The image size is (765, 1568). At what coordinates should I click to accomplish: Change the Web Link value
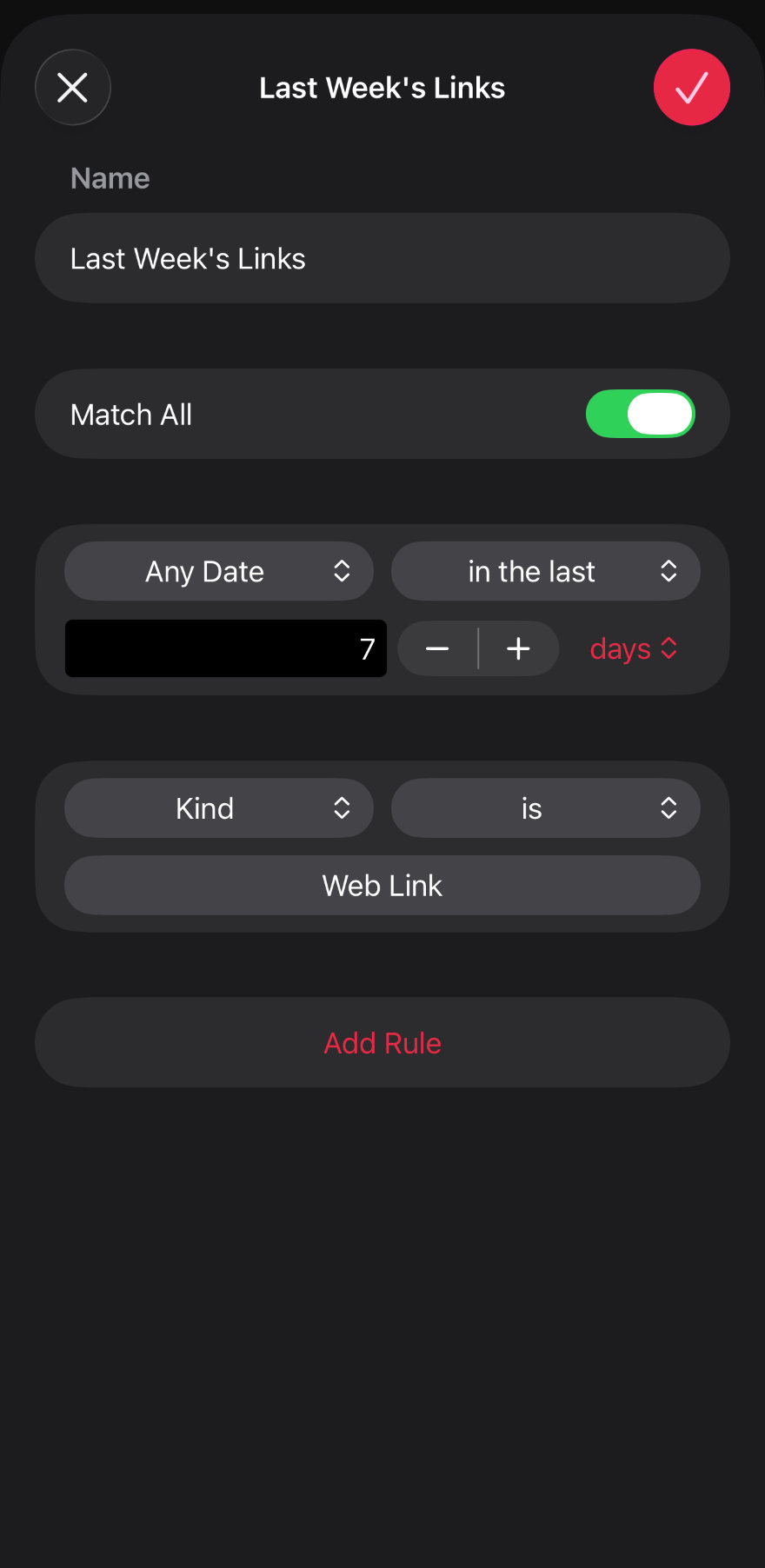382,885
